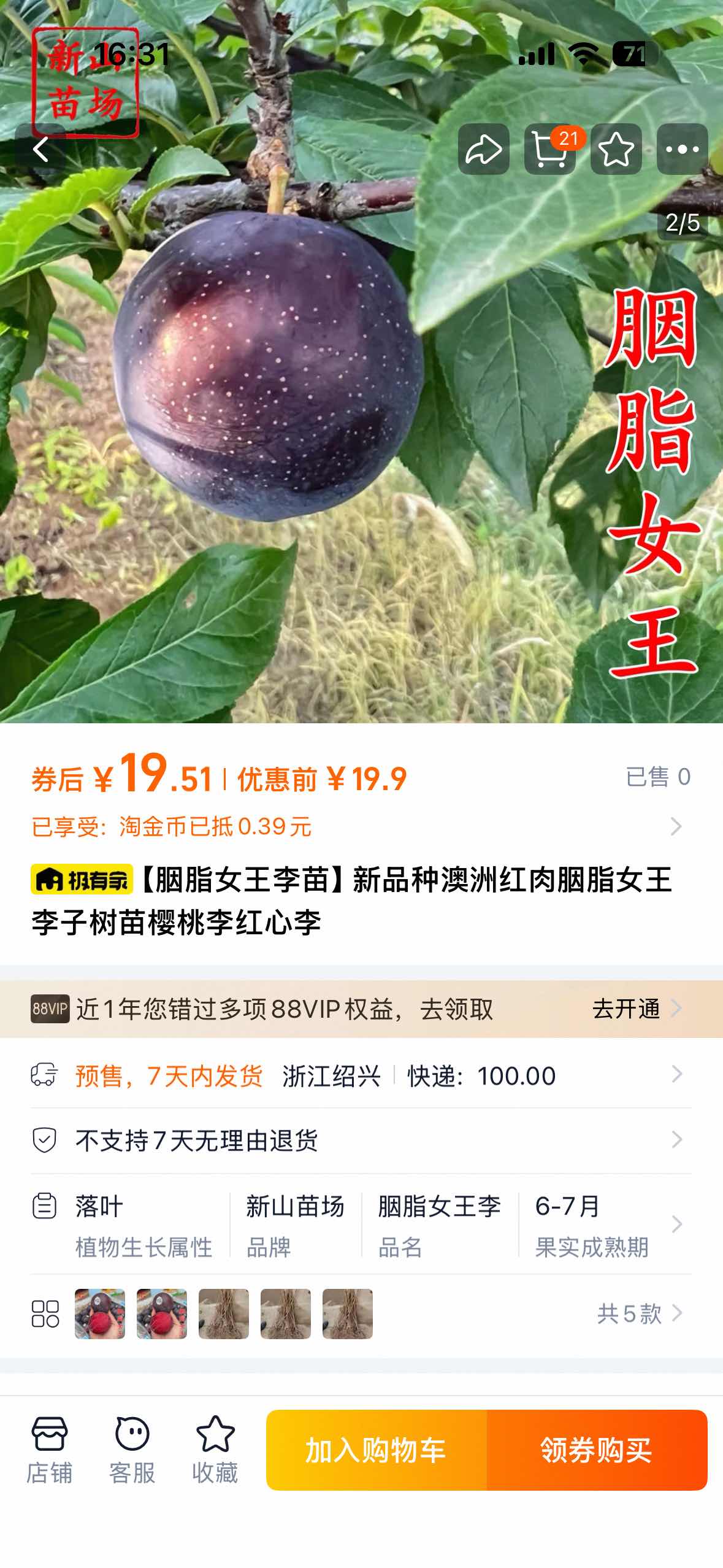Buy now with 领券购买
Image resolution: width=723 pixels, height=1568 pixels.
596,1450
